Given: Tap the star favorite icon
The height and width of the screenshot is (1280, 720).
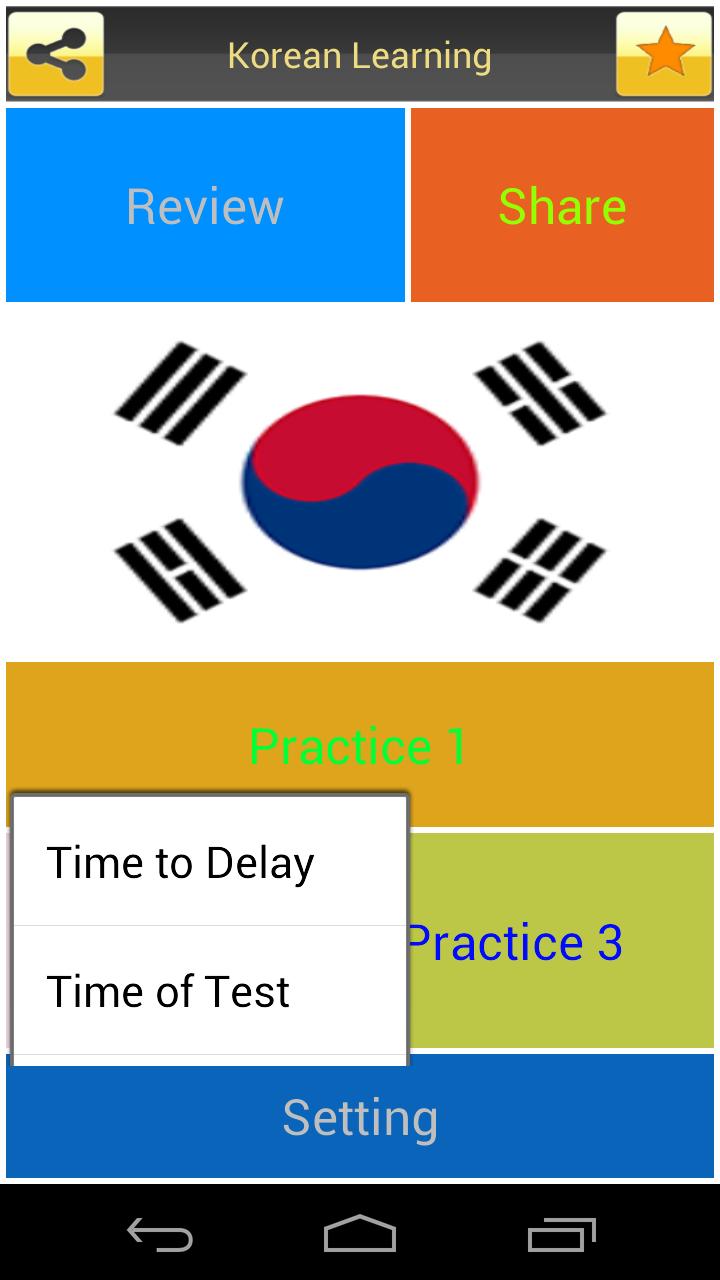Looking at the screenshot, I should 664,55.
